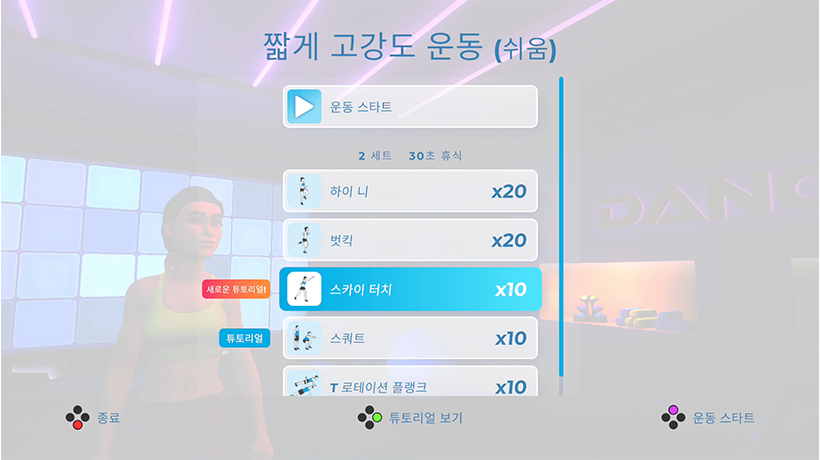Viewport: 820px width, 460px height.
Task: Start the workout with 운동 스타트 play button
Action: coord(410,107)
